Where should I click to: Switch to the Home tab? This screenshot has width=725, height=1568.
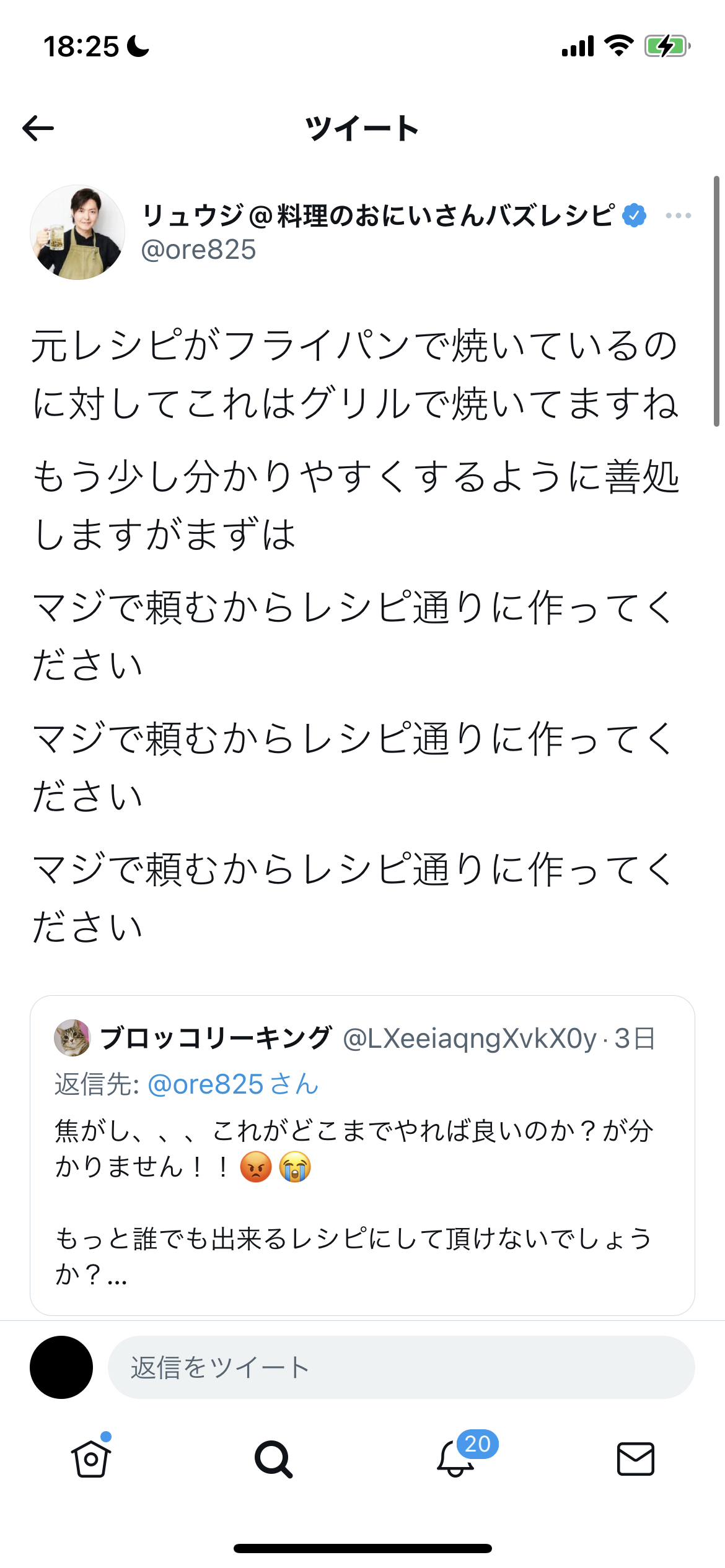pos(91,1459)
